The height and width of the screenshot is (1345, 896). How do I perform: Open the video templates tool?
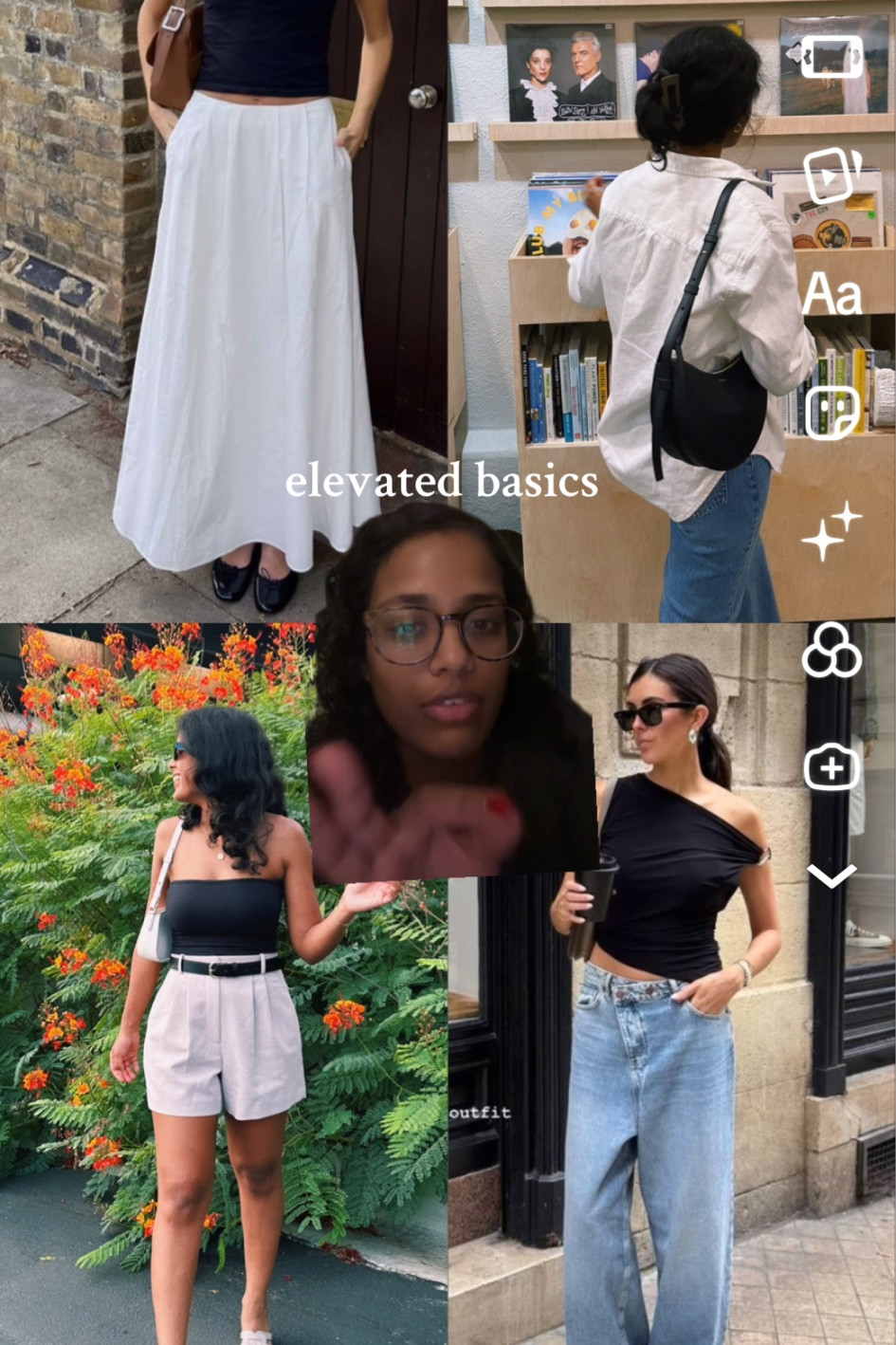tap(832, 176)
